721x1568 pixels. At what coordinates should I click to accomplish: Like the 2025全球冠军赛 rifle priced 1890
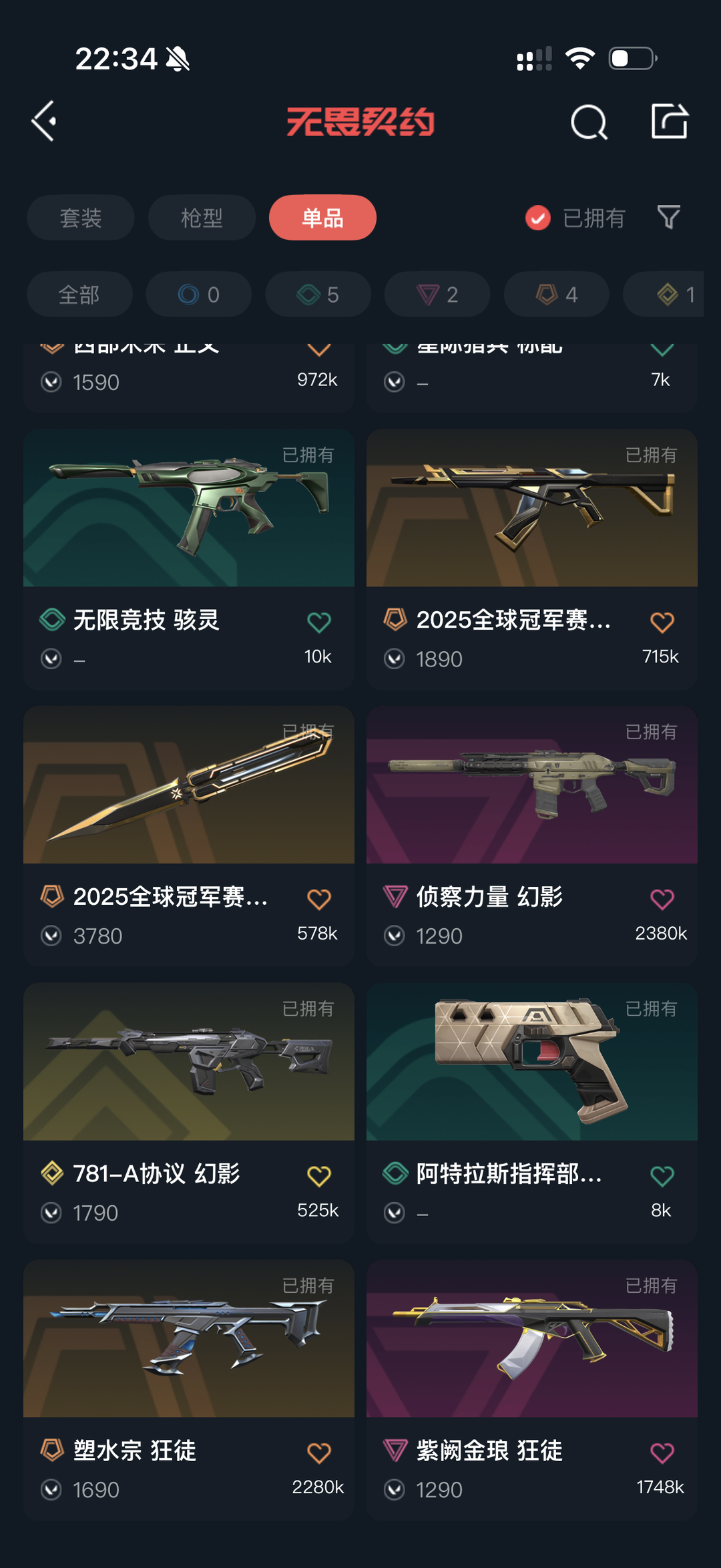[662, 622]
